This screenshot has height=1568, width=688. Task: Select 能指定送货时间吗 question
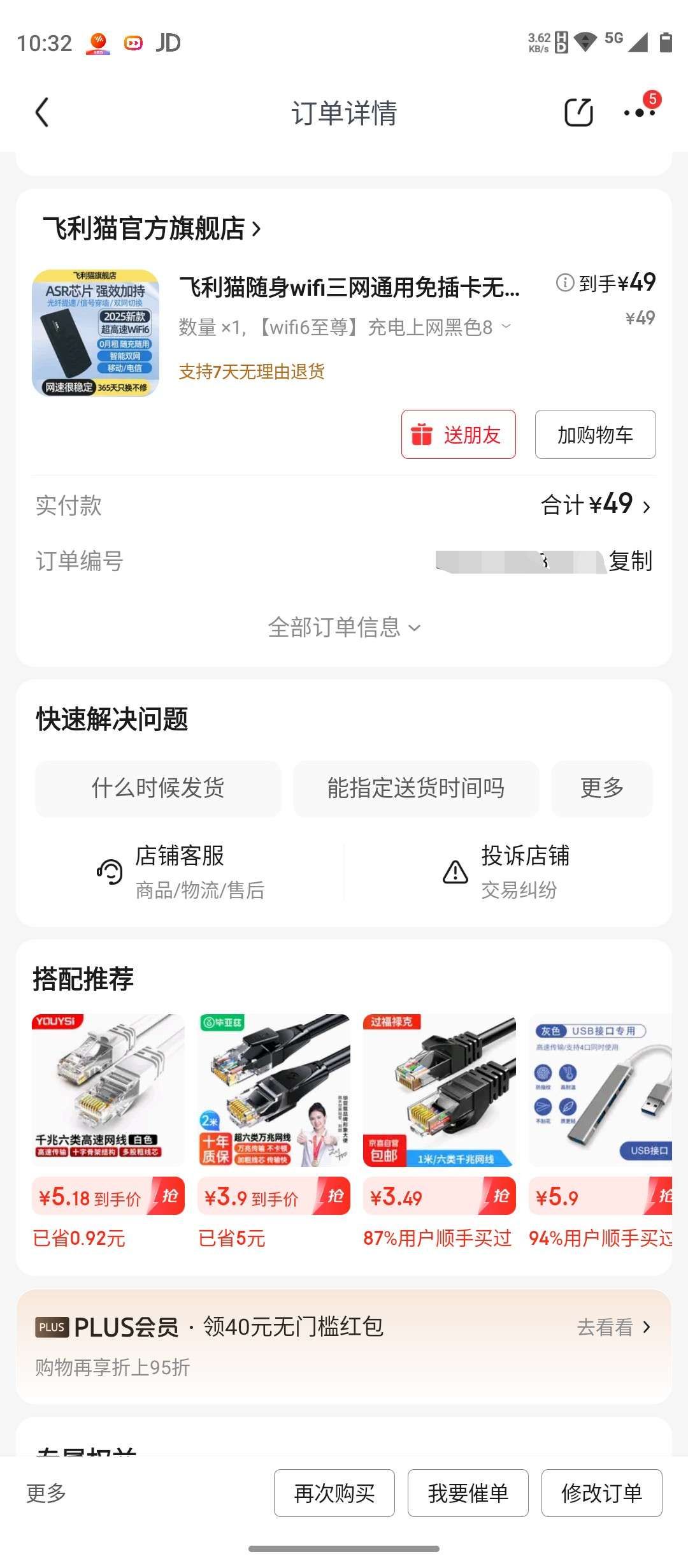(x=416, y=788)
